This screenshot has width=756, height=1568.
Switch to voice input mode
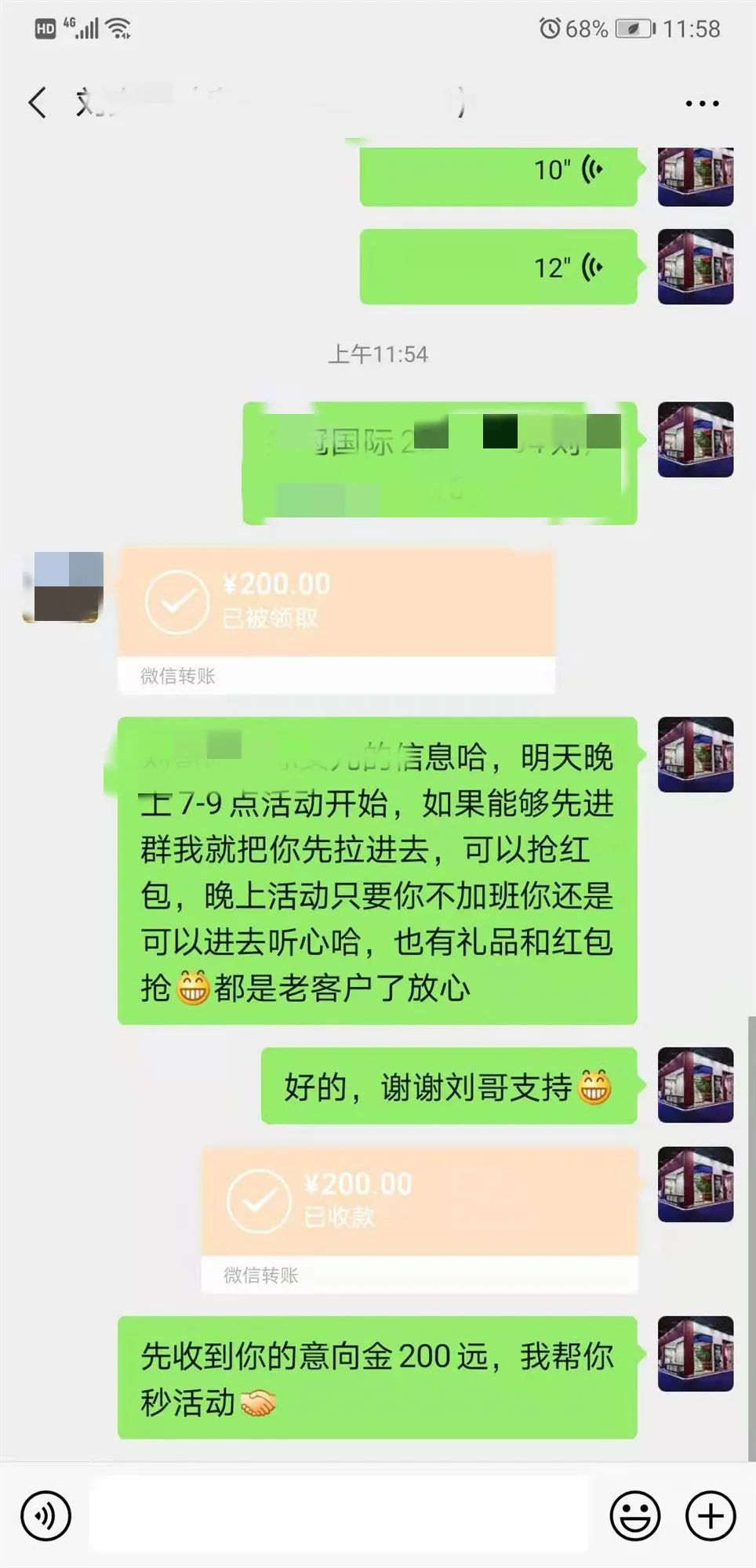(x=46, y=1515)
